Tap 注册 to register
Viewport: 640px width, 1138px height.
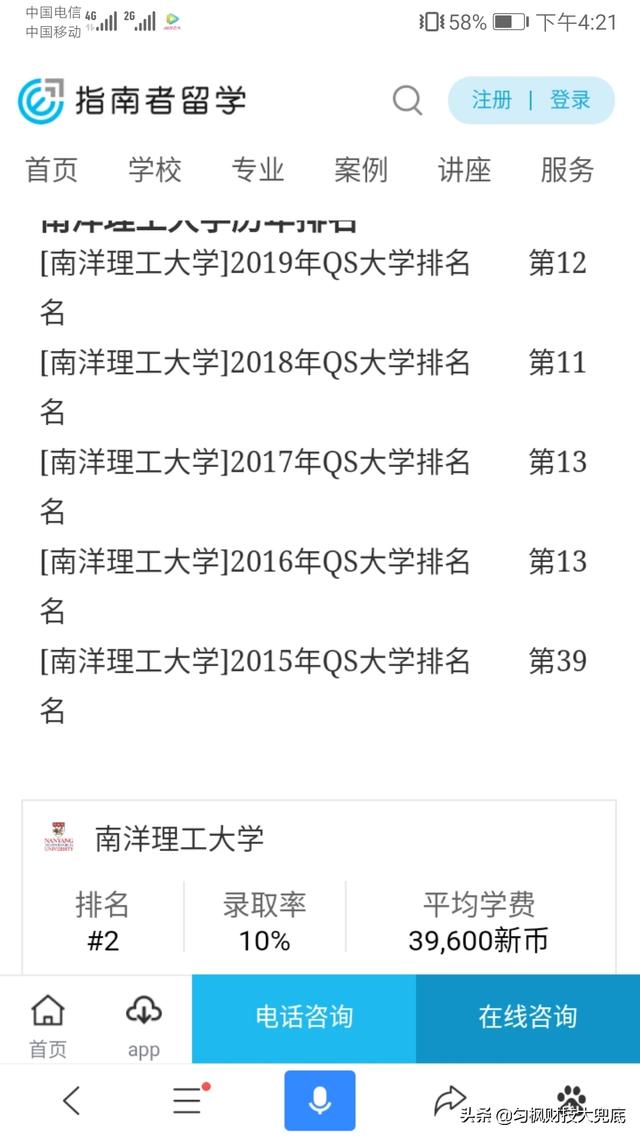[491, 100]
